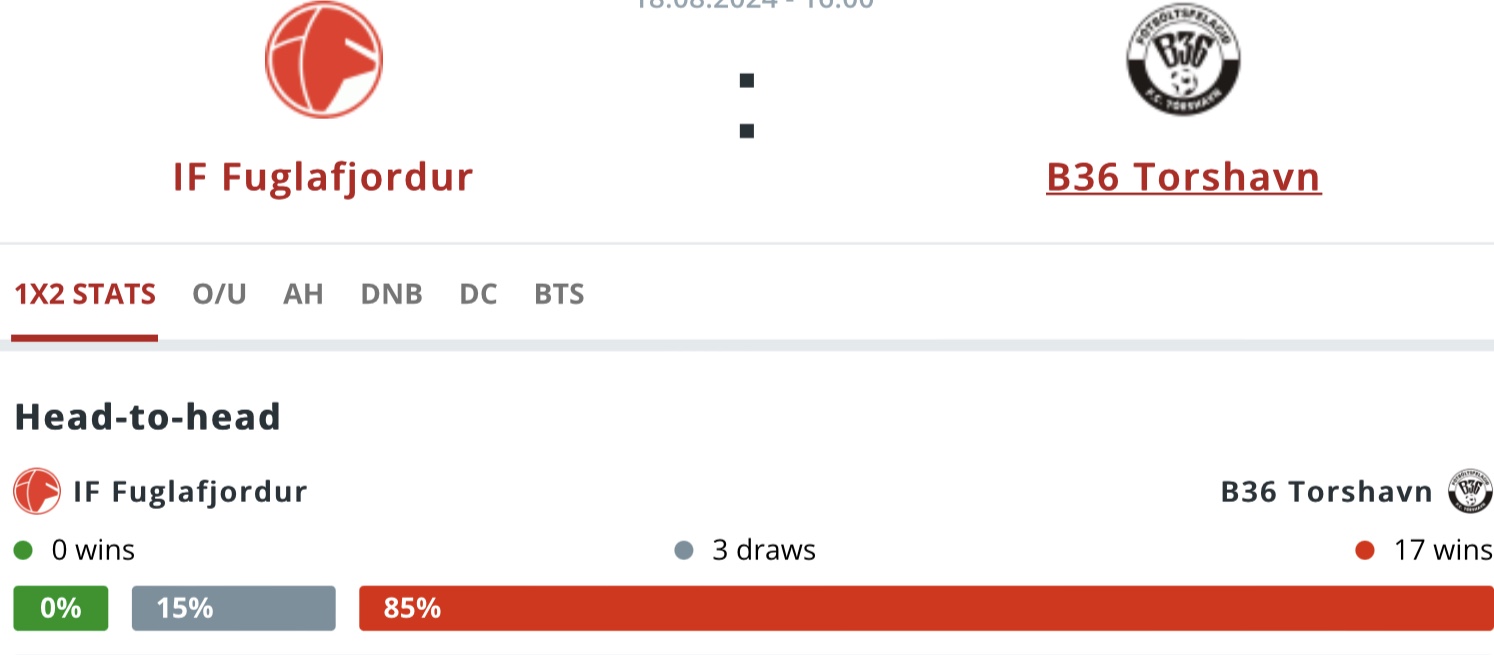
Task: Switch to the O/U tab
Action: tap(219, 294)
